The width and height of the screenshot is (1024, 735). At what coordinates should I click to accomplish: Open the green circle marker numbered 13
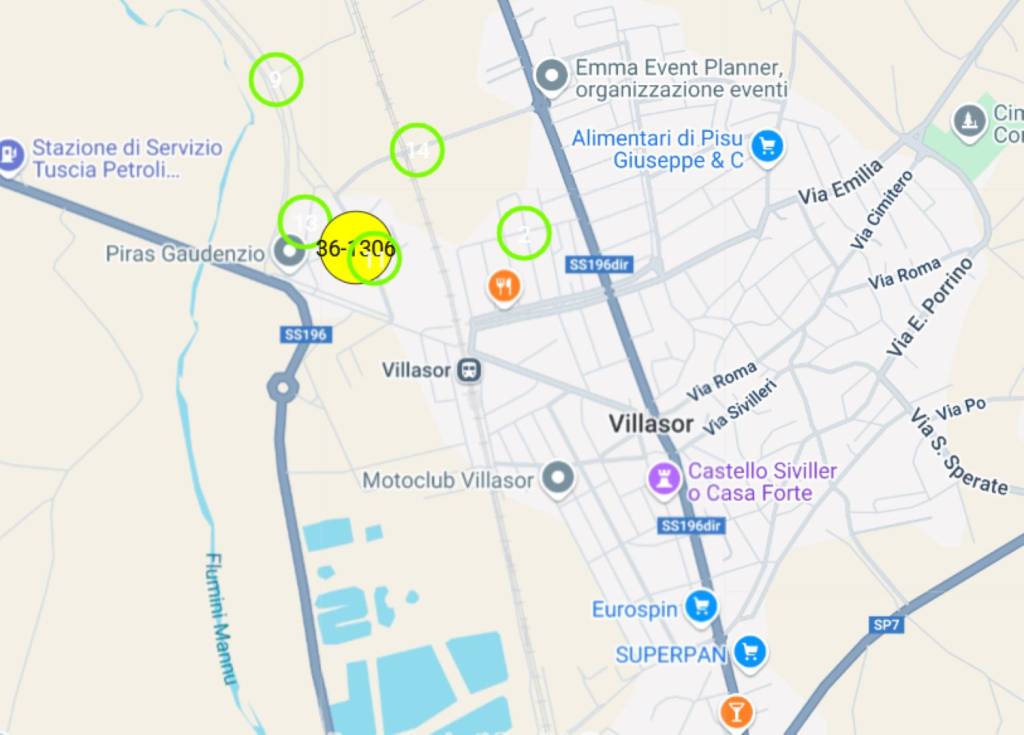point(304,221)
